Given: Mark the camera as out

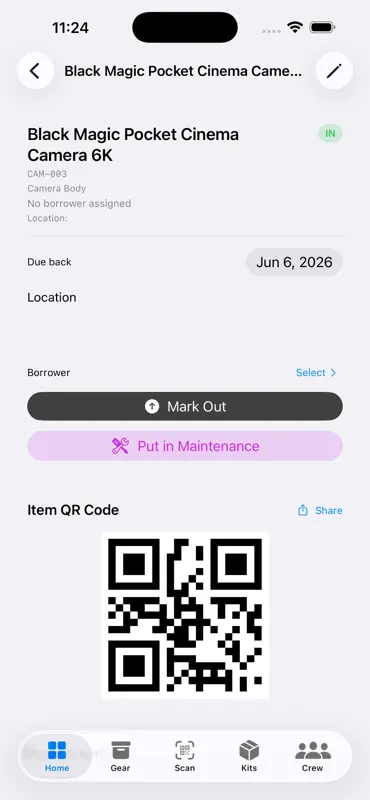Looking at the screenshot, I should click(x=185, y=406).
